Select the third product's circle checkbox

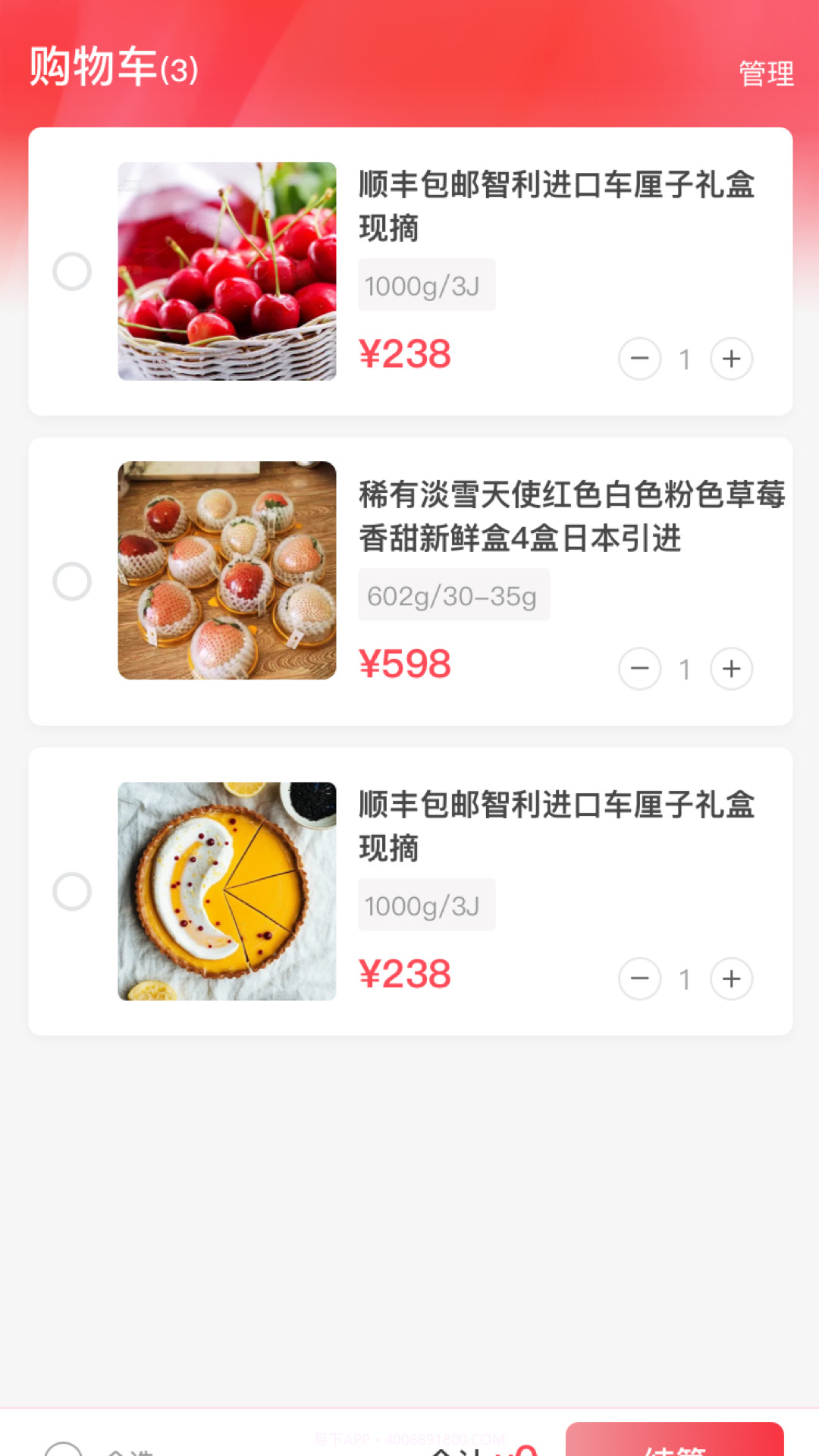73,893
